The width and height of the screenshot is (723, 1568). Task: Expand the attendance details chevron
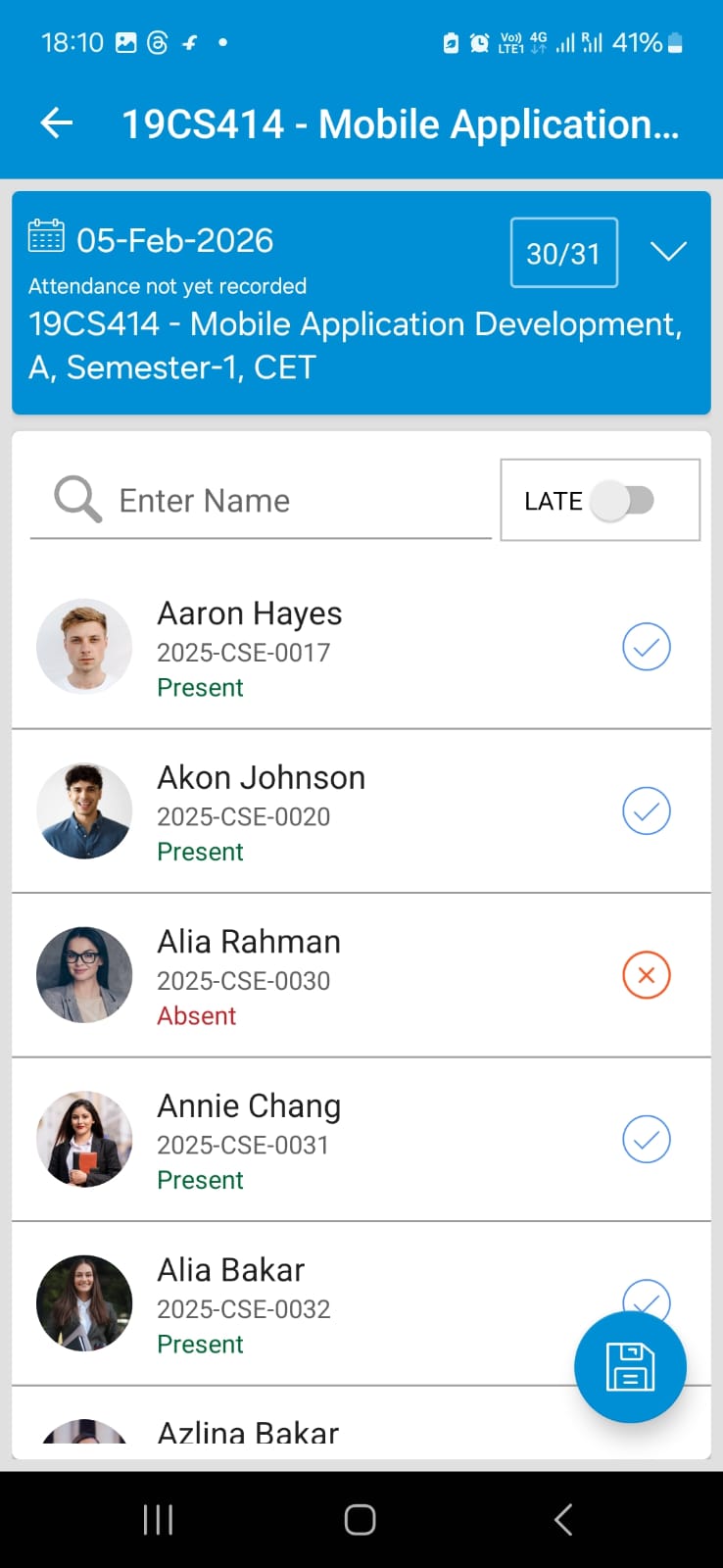[x=668, y=252]
